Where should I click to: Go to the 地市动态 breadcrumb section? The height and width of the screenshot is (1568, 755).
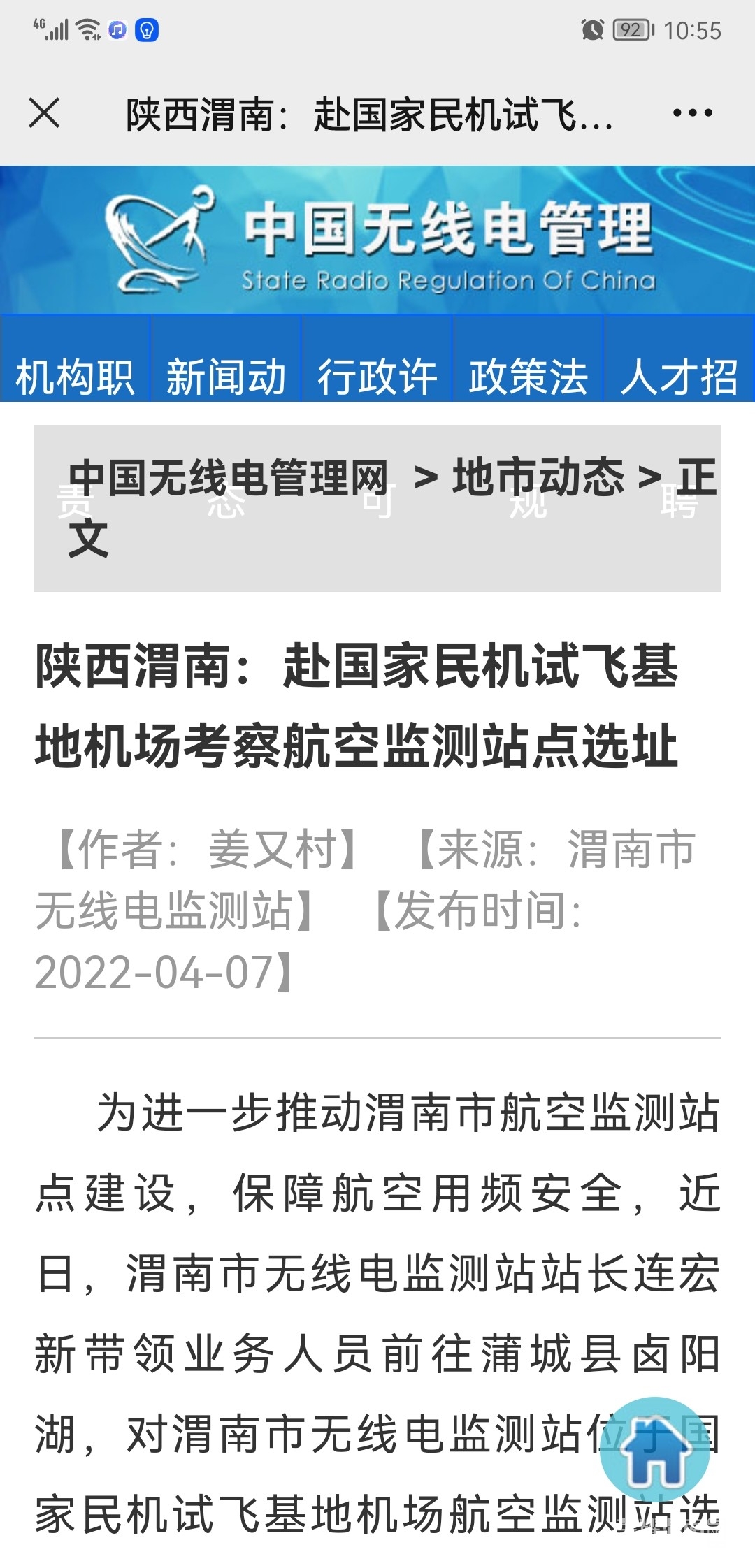click(538, 478)
